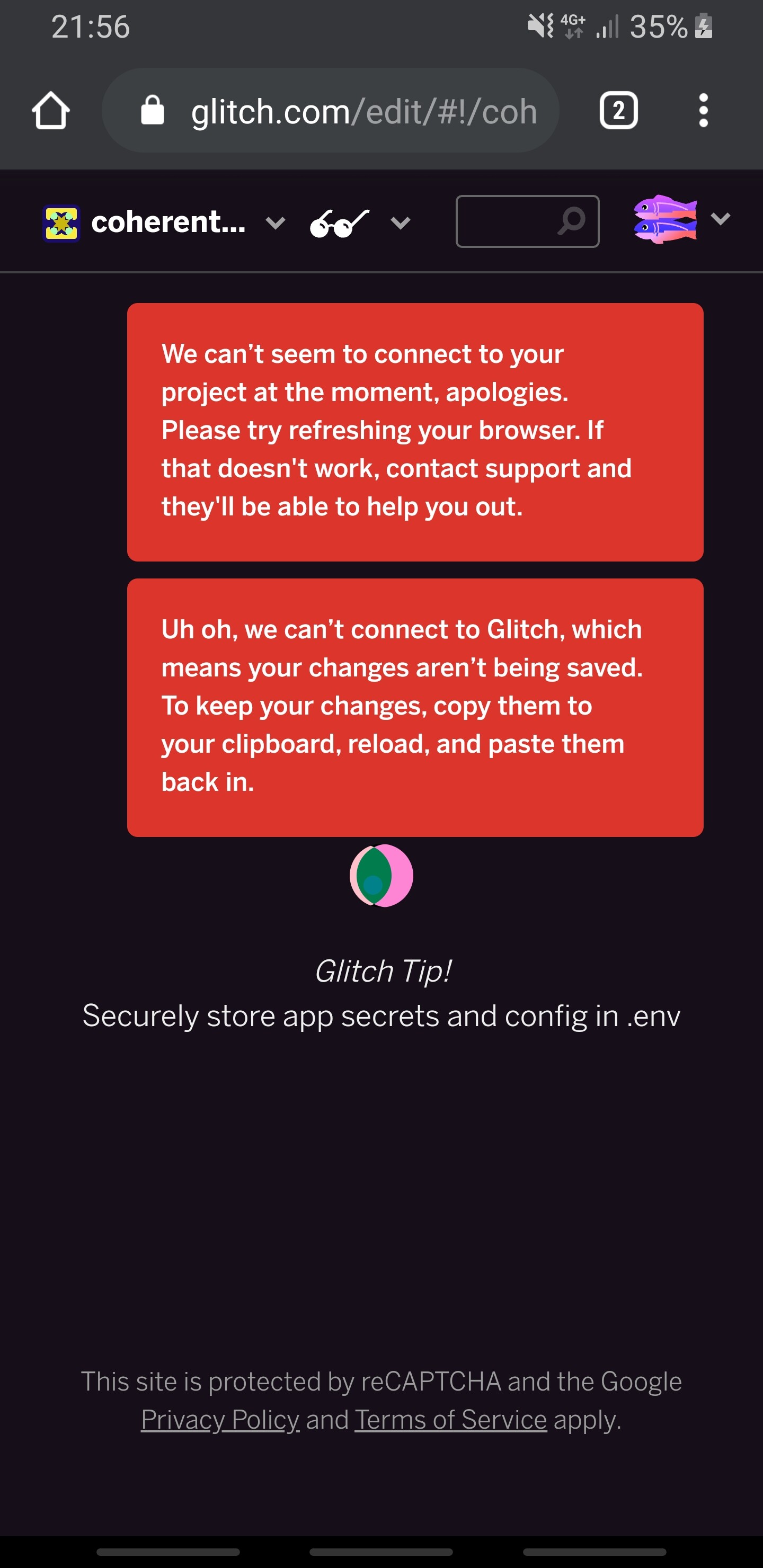
Task: Tap the browser home icon
Action: pyautogui.click(x=50, y=111)
